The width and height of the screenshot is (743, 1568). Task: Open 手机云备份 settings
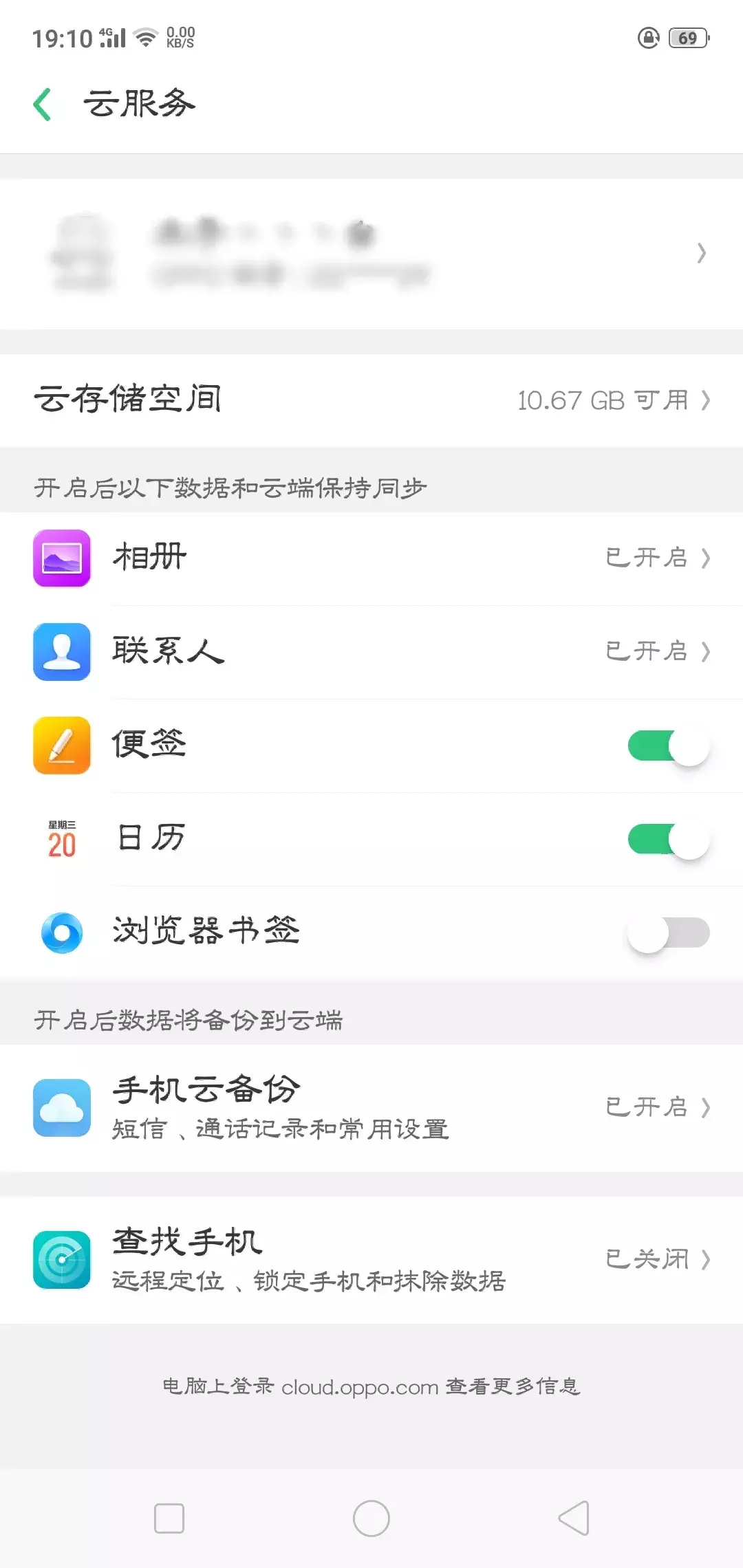(371, 1107)
